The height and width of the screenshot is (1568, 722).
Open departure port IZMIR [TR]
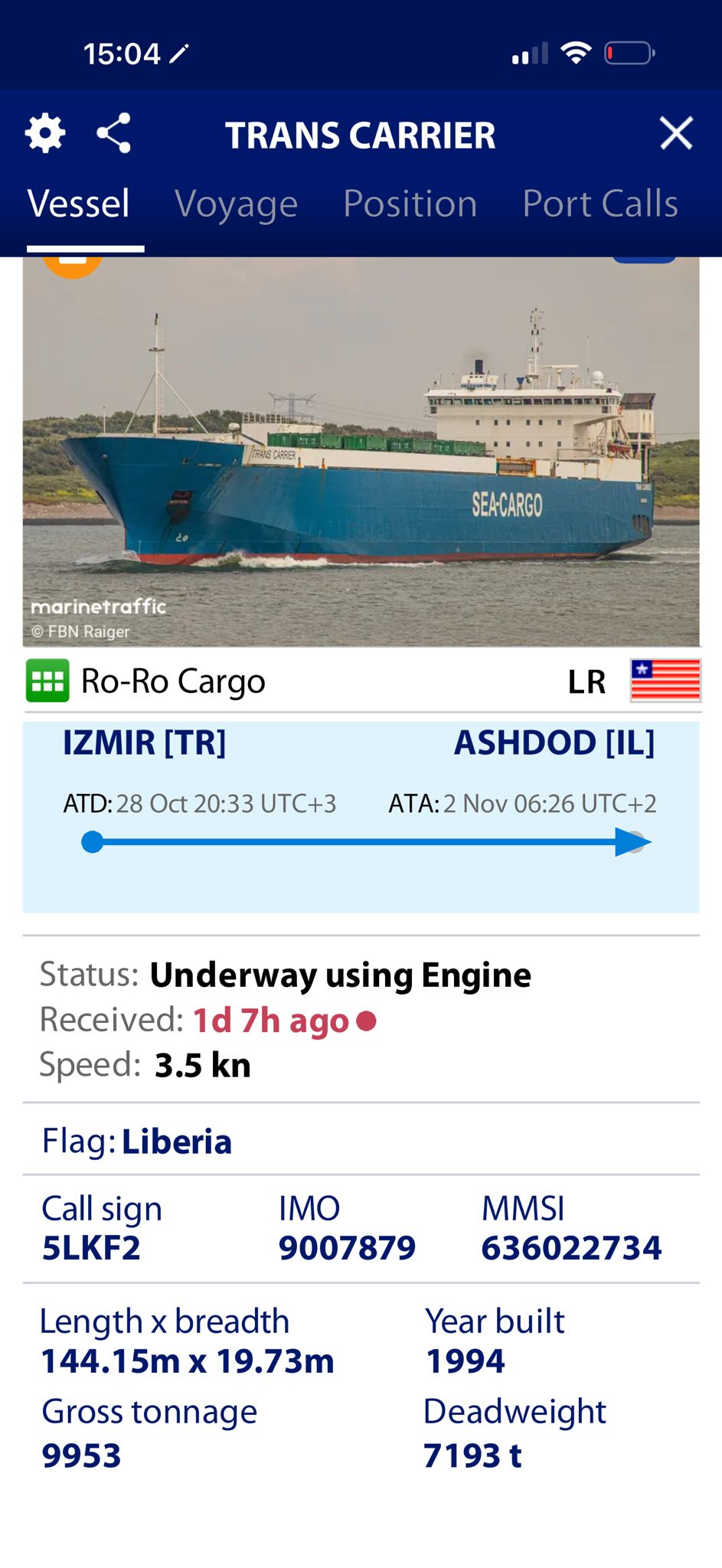pyautogui.click(x=144, y=743)
